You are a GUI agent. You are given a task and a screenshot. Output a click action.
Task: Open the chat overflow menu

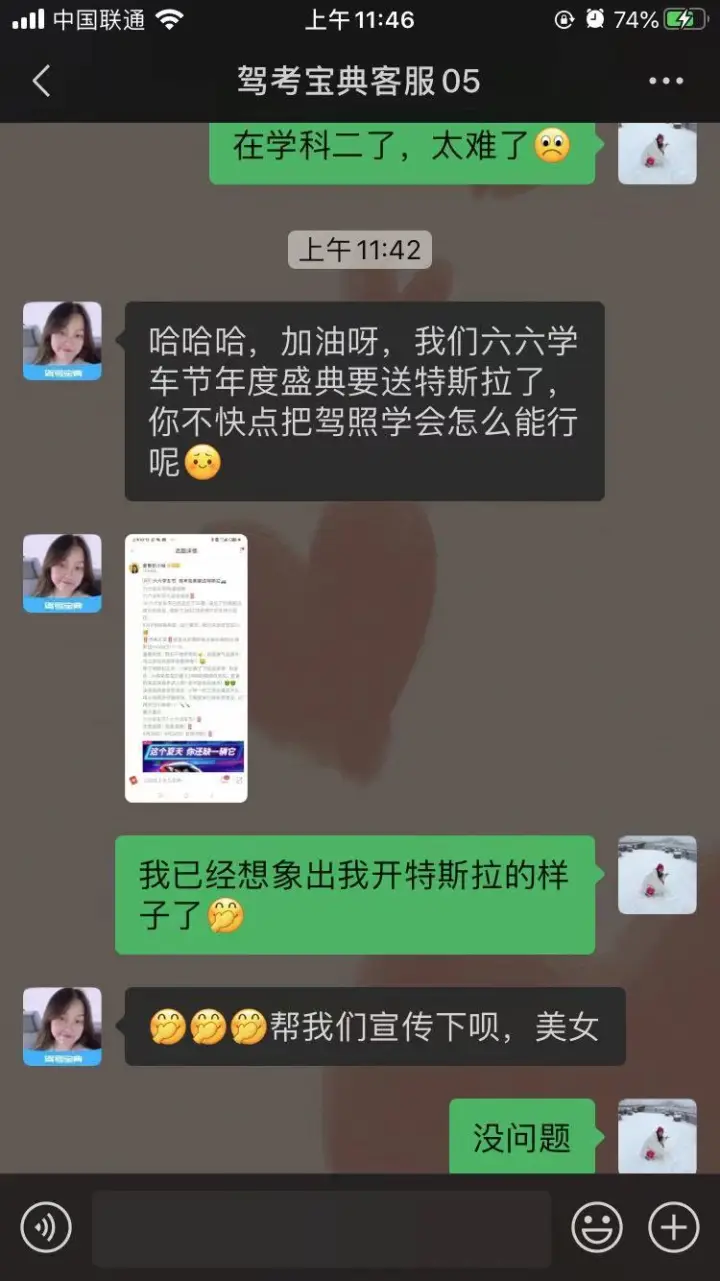[665, 81]
